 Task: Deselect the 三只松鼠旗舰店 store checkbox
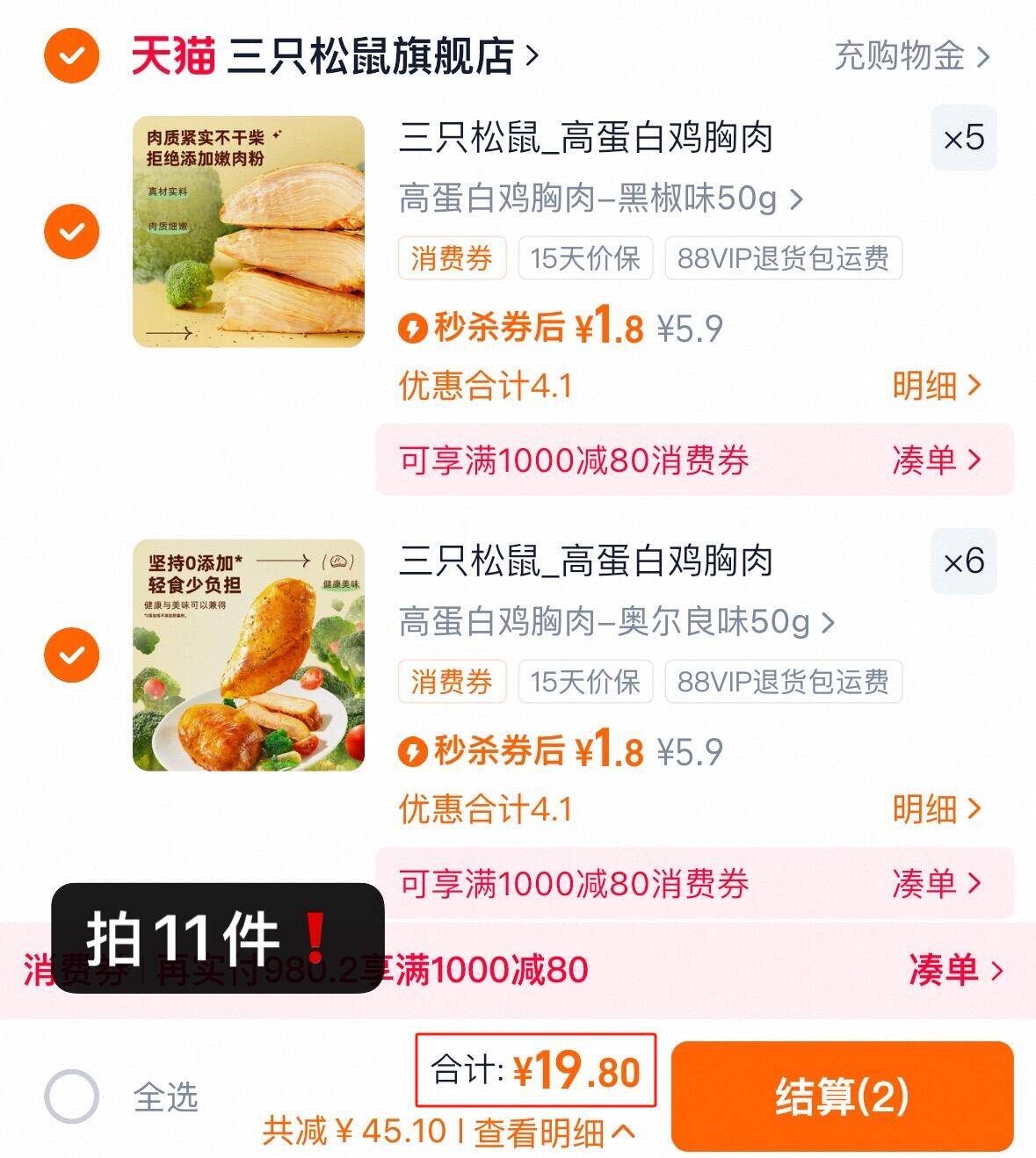(x=69, y=55)
